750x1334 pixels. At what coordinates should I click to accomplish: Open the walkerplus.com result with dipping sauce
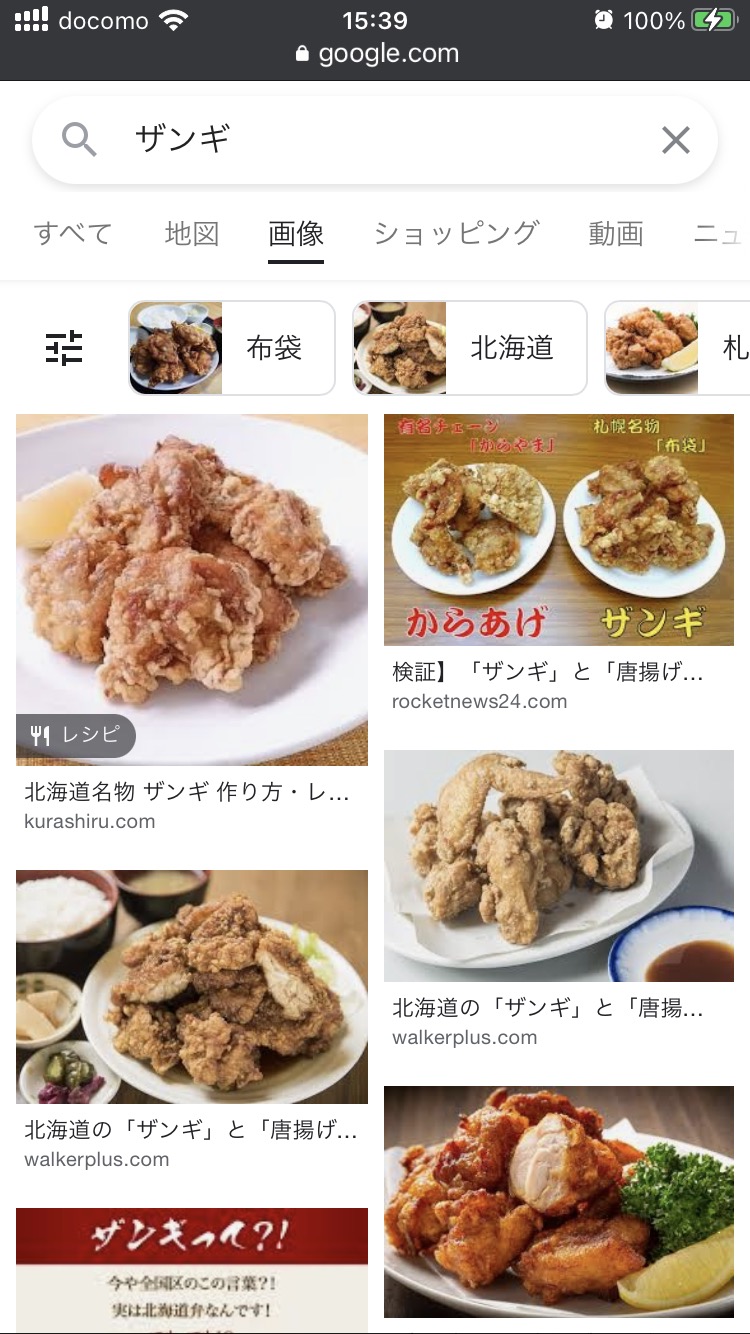coord(559,866)
